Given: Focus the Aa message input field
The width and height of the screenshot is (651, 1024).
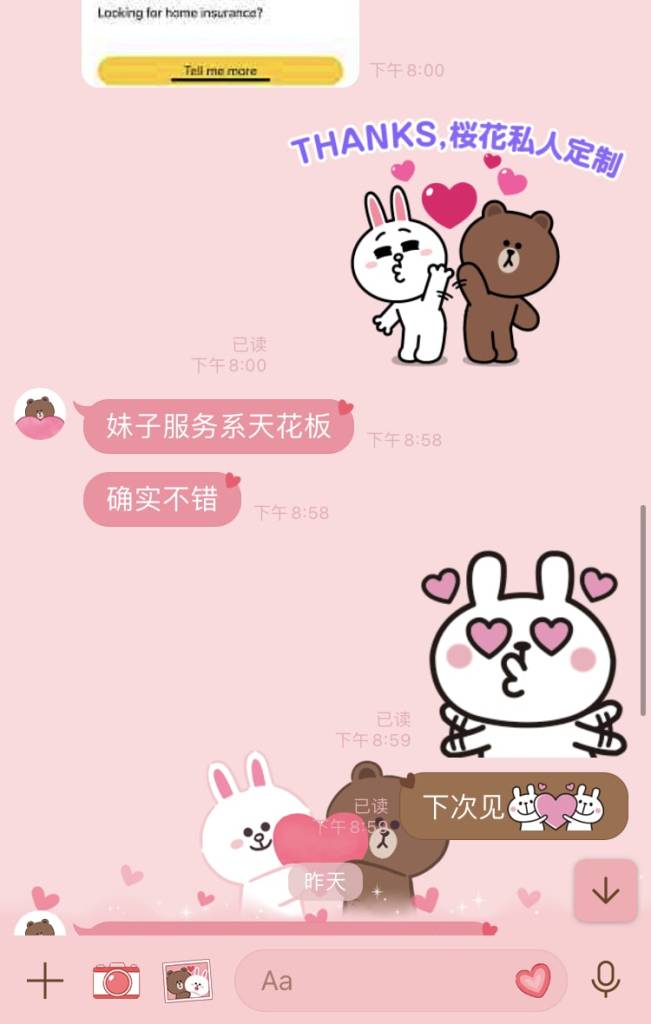Looking at the screenshot, I should (380, 981).
